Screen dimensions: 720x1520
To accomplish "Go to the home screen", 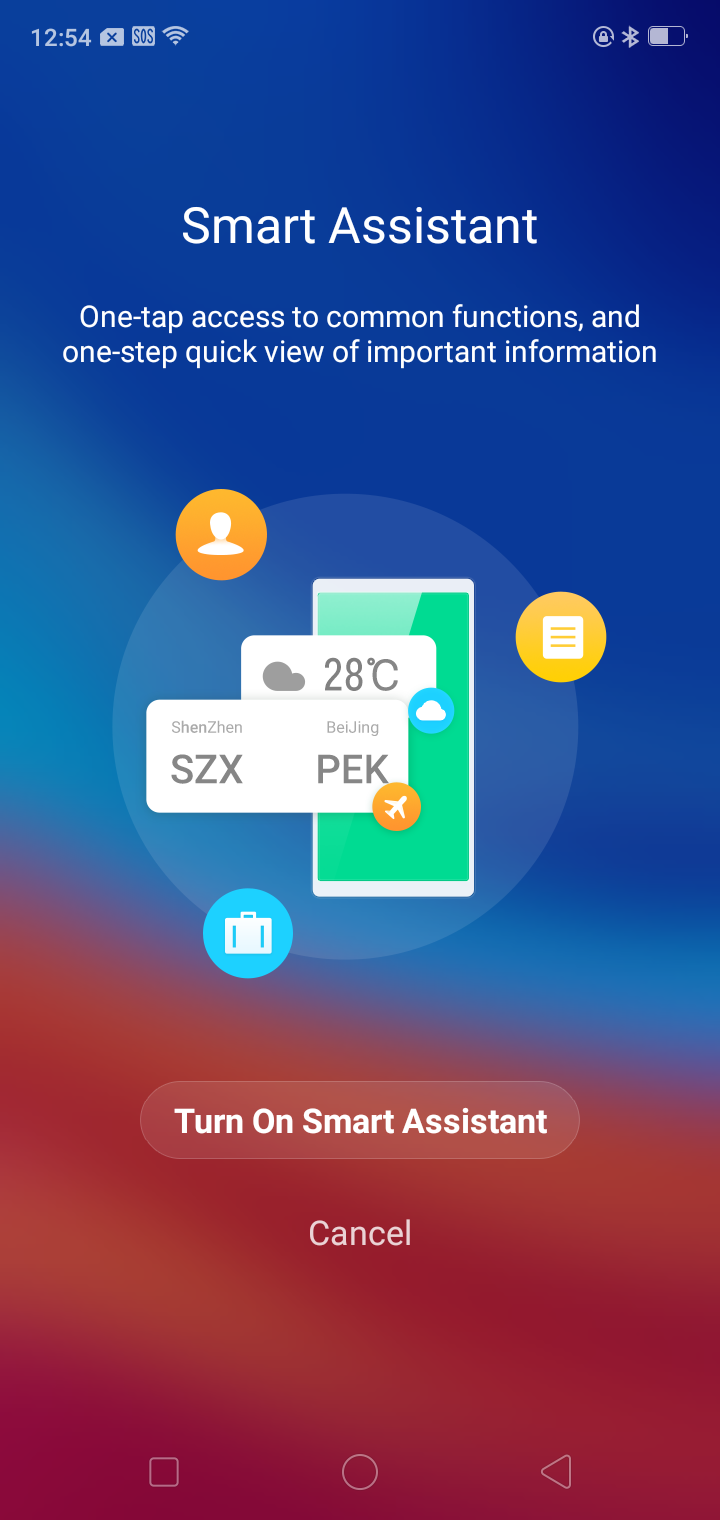I will coord(360,1472).
